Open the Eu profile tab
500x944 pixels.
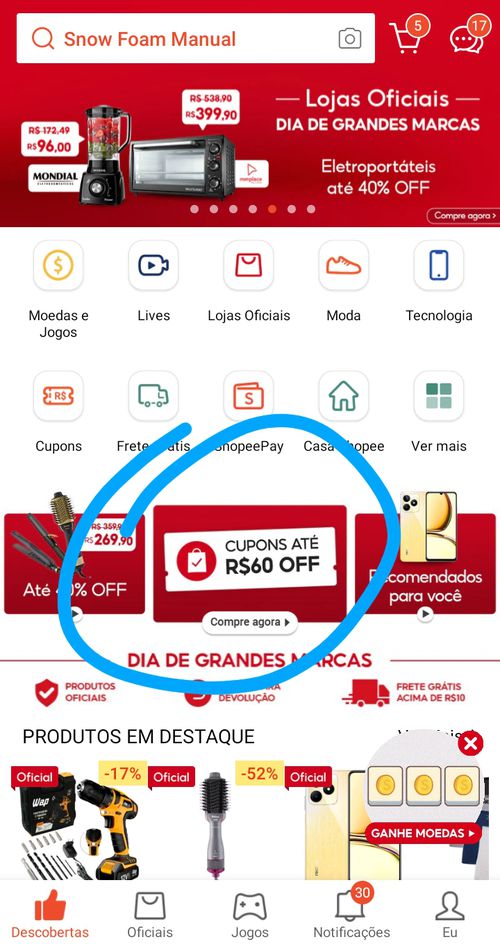[x=449, y=915]
